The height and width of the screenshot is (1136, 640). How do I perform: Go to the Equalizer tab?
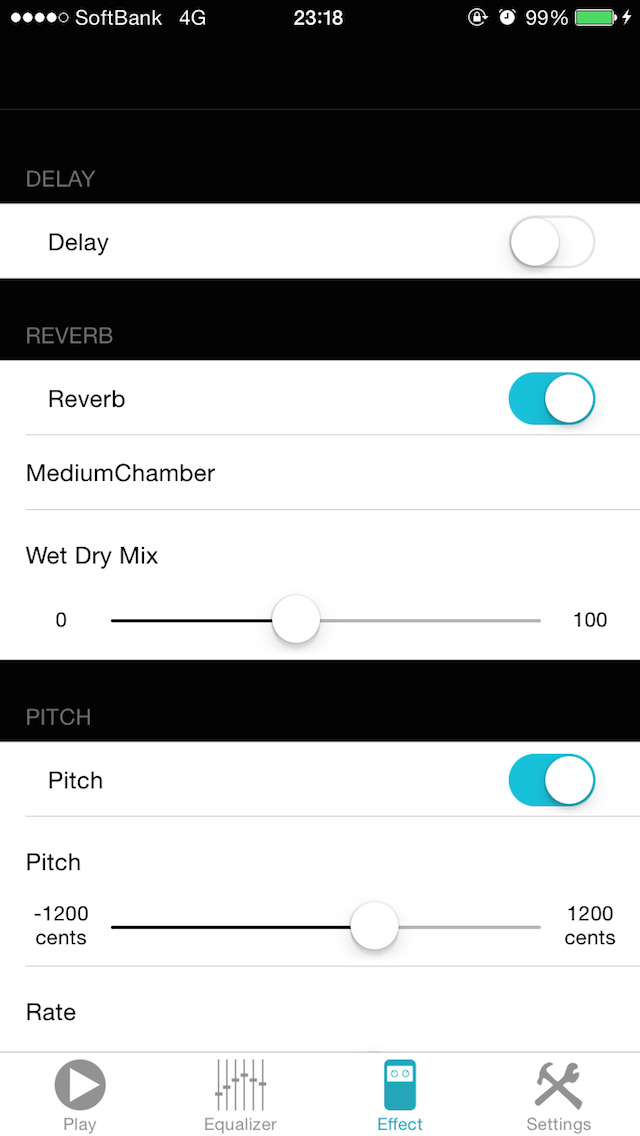tap(240, 1095)
